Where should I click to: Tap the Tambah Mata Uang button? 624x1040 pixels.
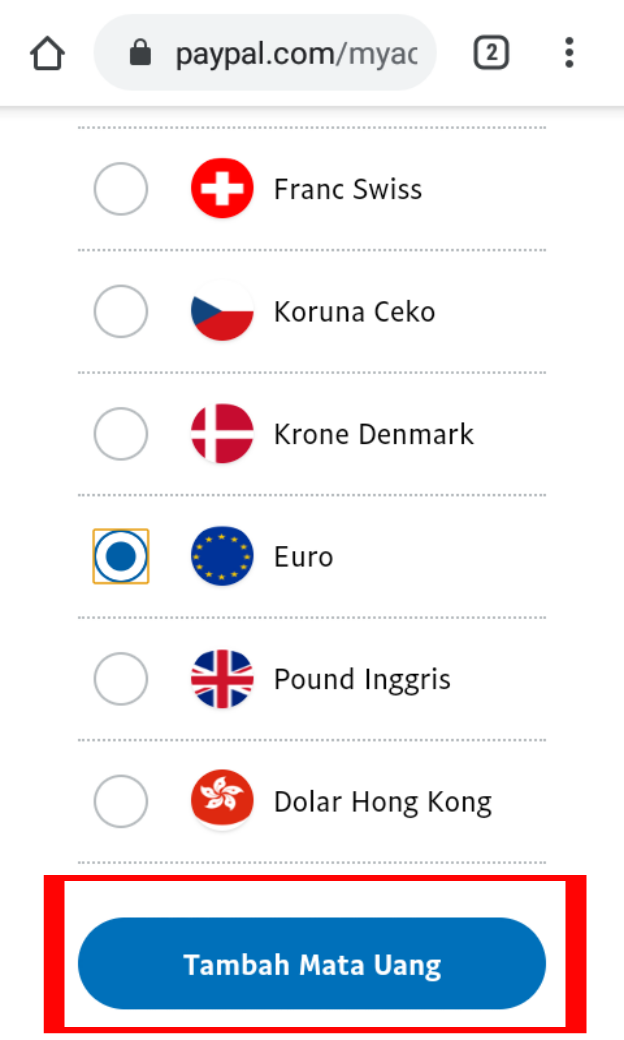[312, 964]
